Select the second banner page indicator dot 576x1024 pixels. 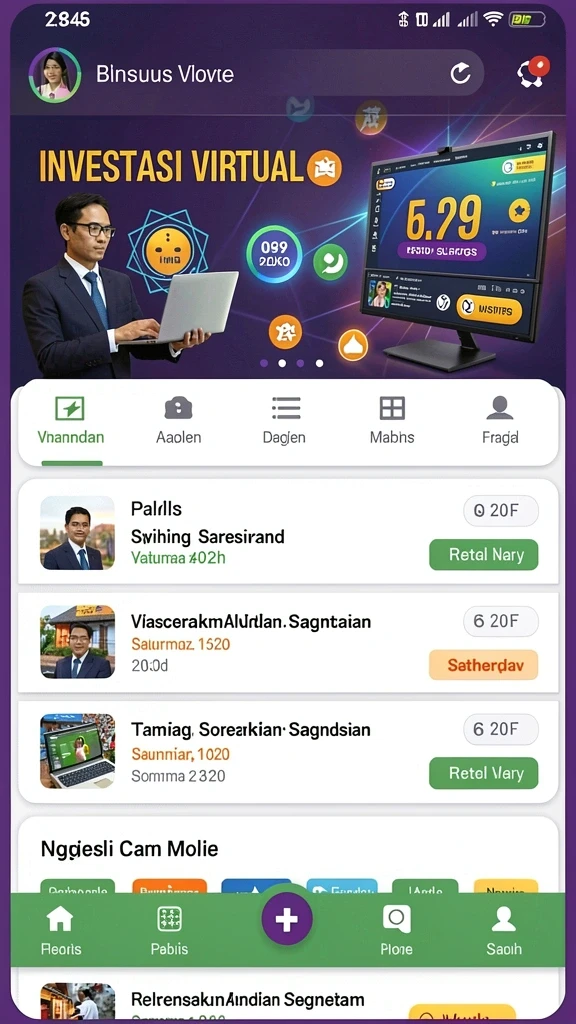coord(282,363)
